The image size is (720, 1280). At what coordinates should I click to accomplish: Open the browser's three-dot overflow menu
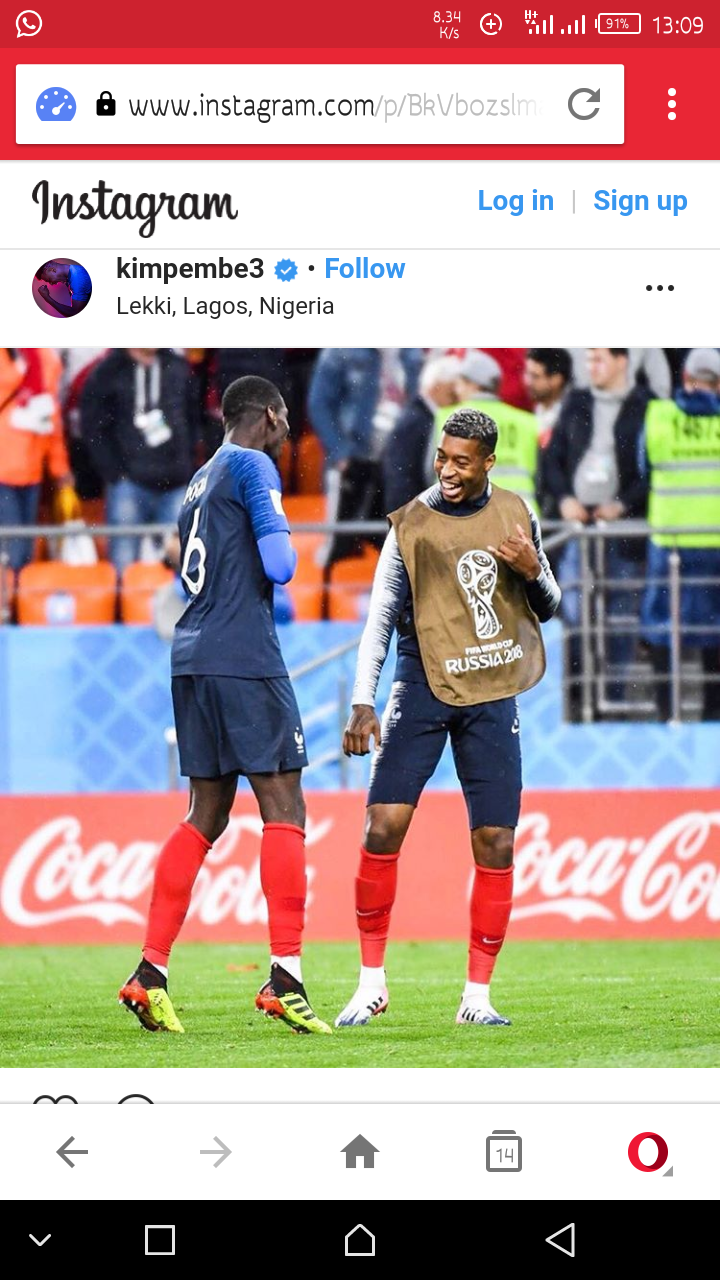pyautogui.click(x=672, y=104)
